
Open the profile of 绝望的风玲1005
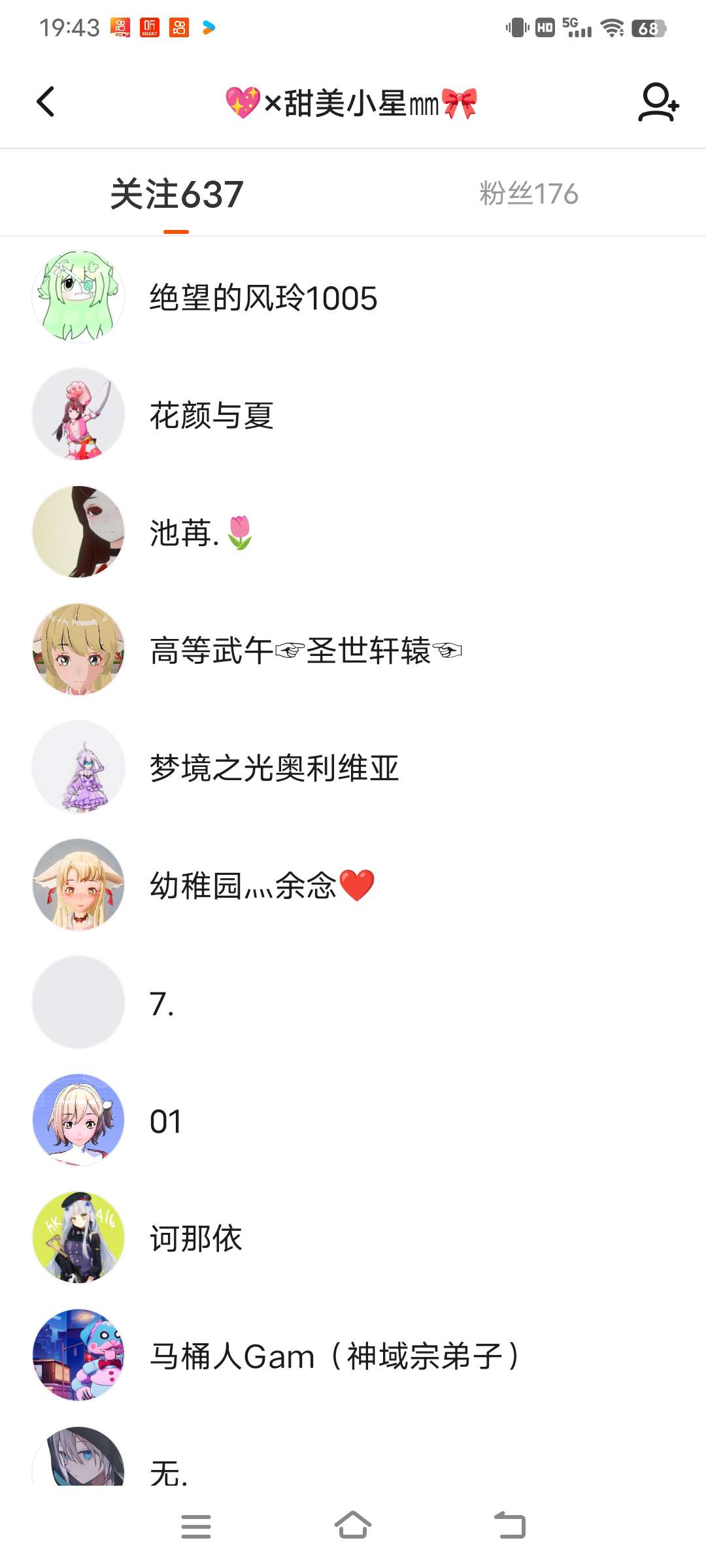263,298
